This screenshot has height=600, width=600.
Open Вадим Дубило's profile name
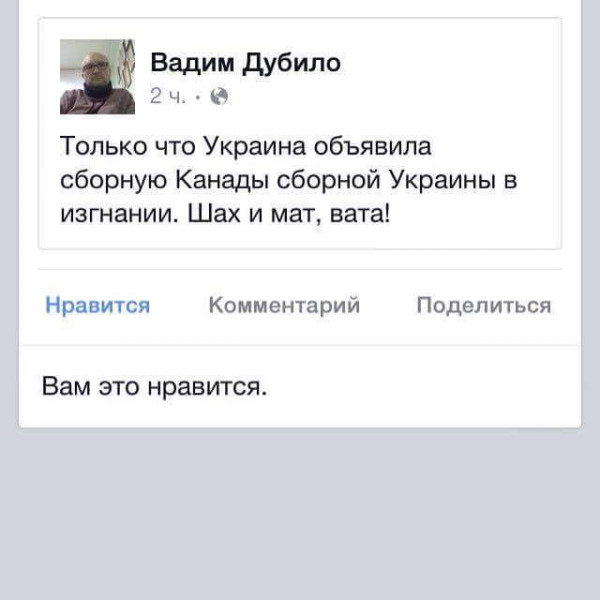tap(245, 64)
